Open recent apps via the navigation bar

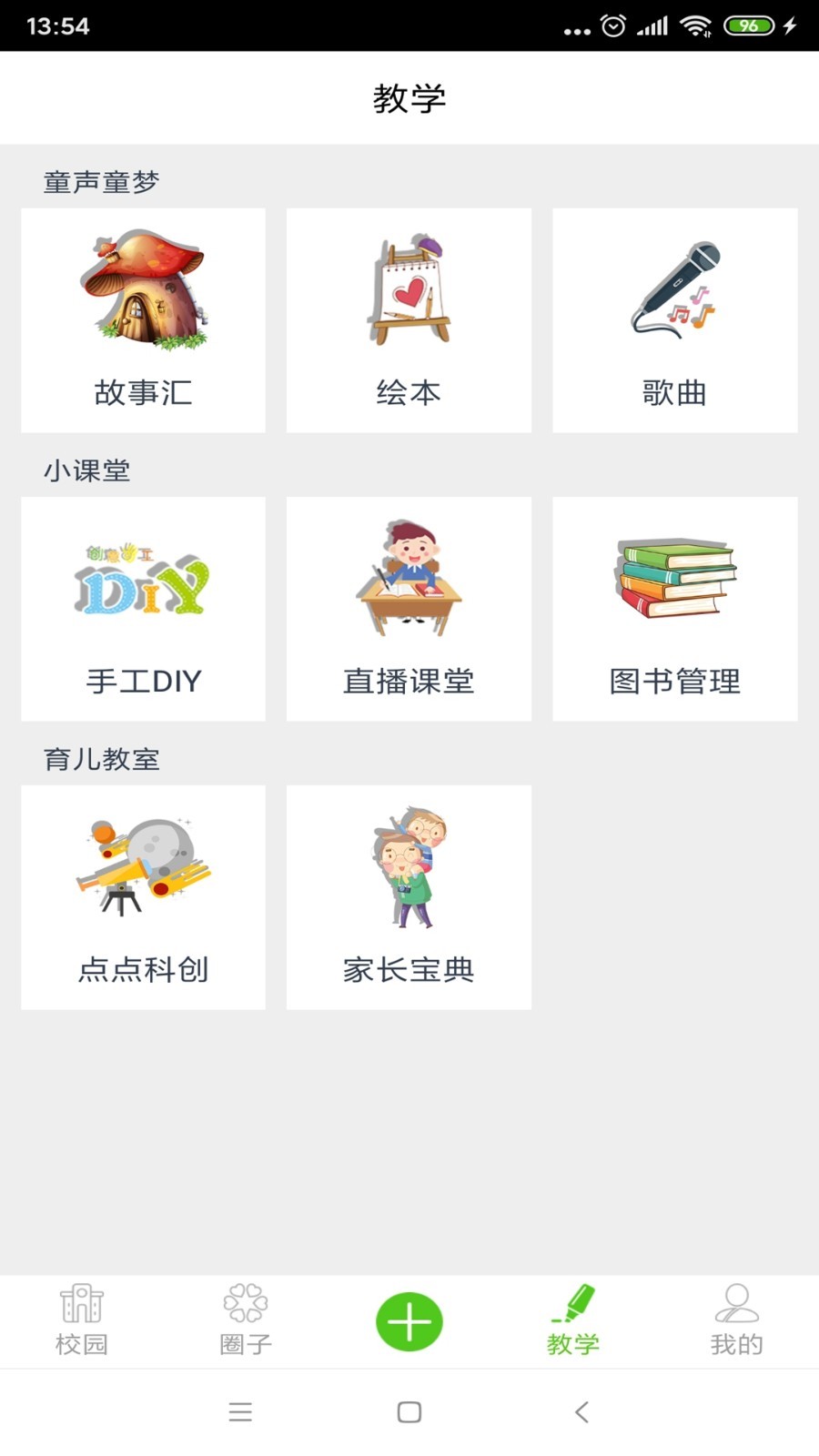tap(240, 1411)
